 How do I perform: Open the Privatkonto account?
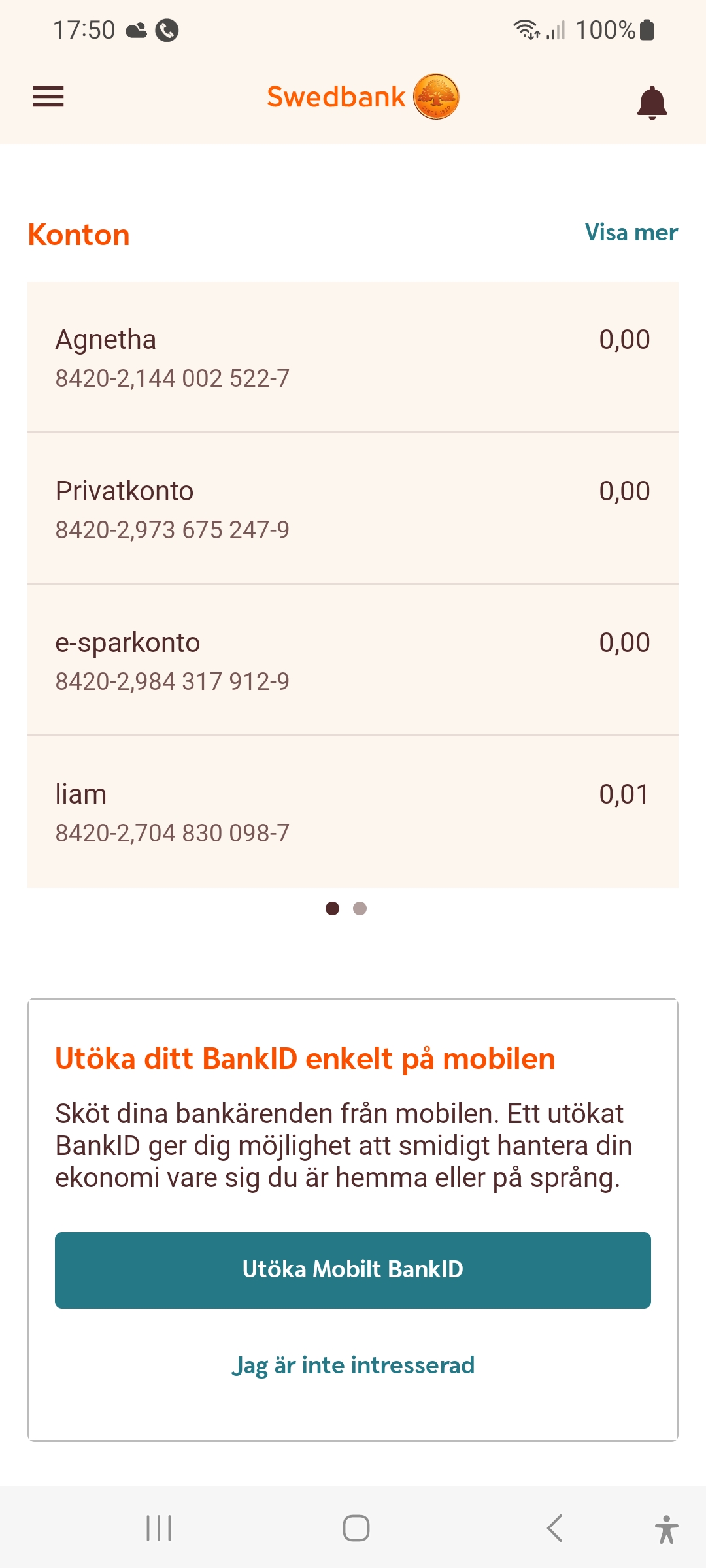353,509
